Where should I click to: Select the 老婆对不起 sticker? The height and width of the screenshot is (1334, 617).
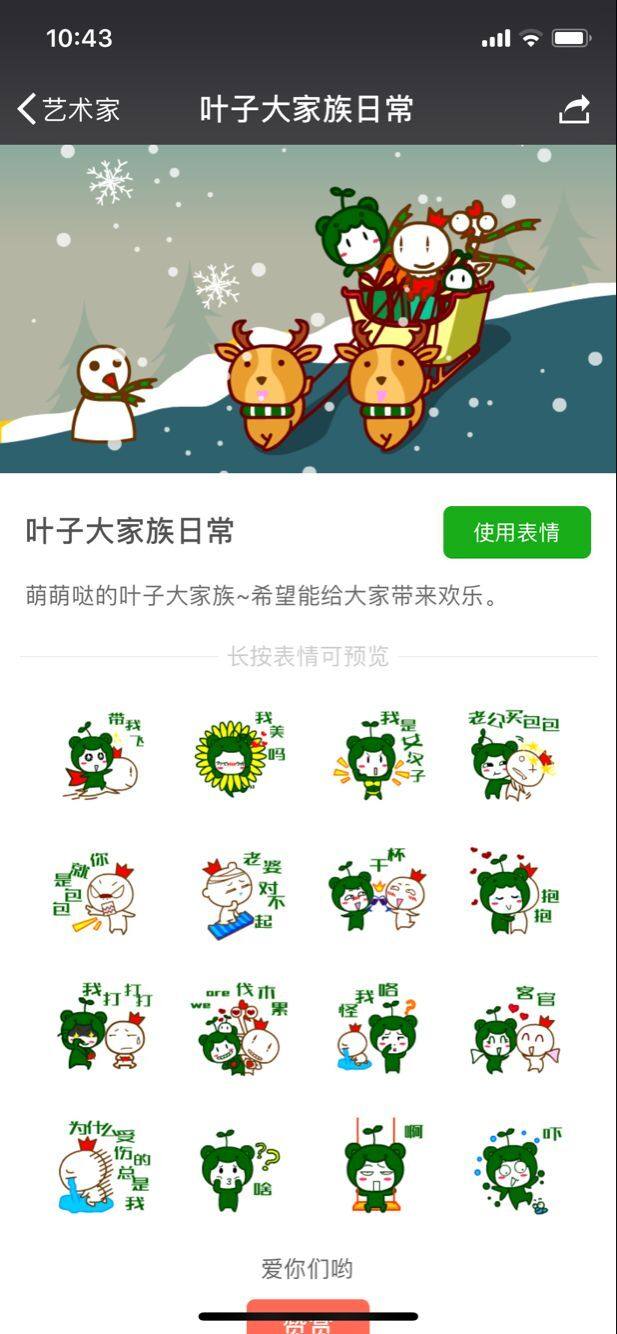pyautogui.click(x=240, y=893)
